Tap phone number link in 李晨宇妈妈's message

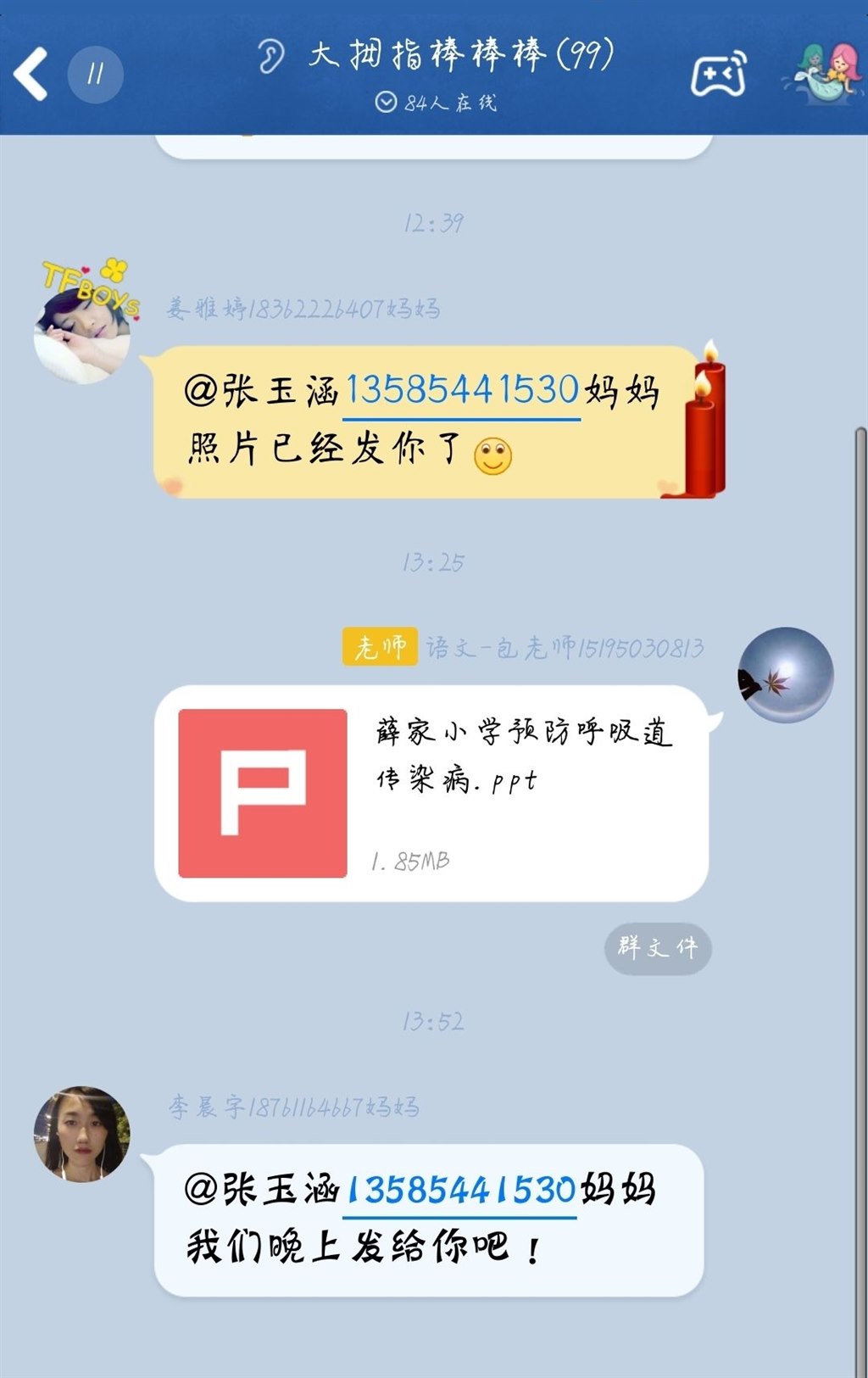[462, 1190]
